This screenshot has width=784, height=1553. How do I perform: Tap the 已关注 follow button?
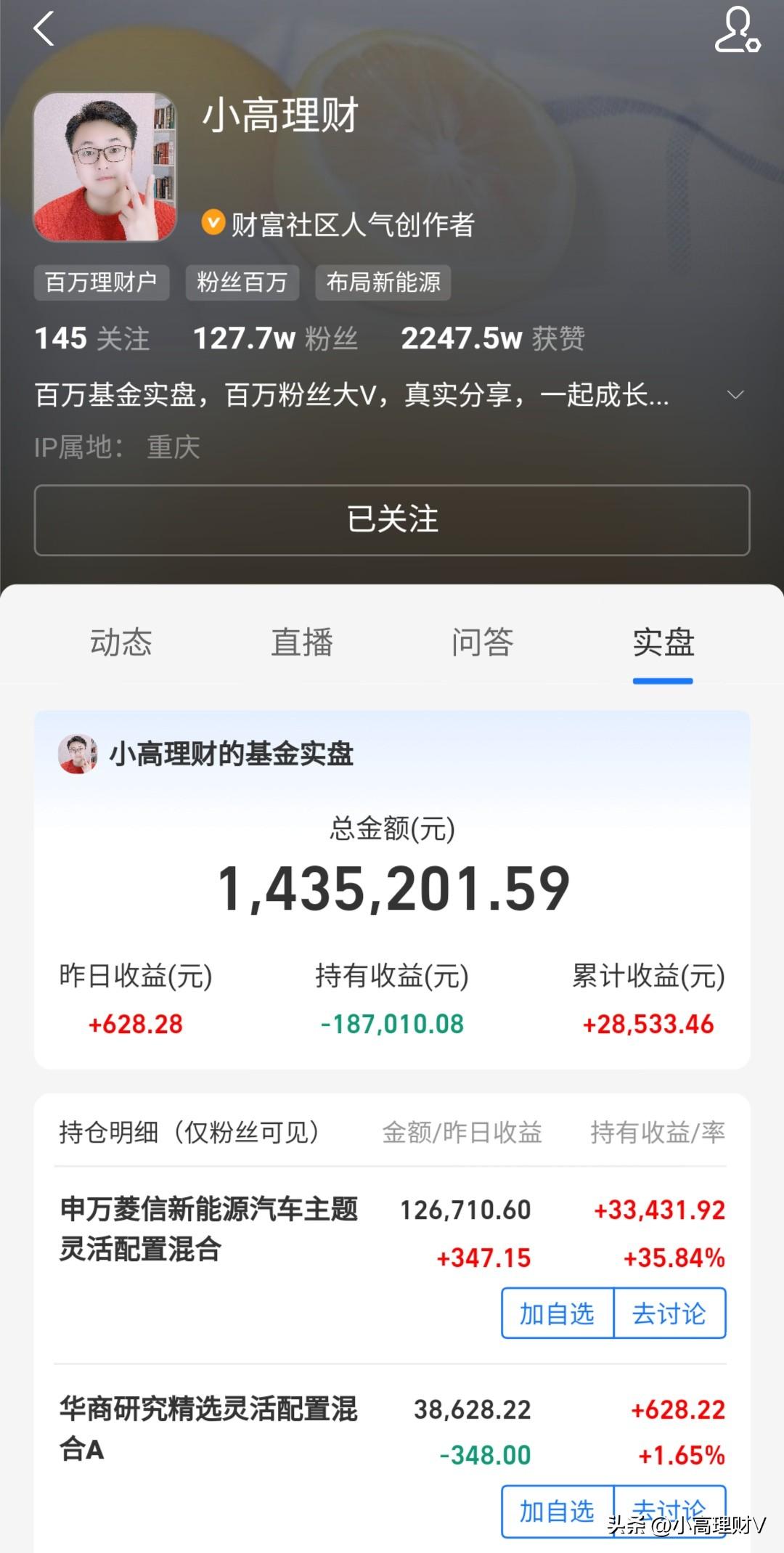point(392,520)
